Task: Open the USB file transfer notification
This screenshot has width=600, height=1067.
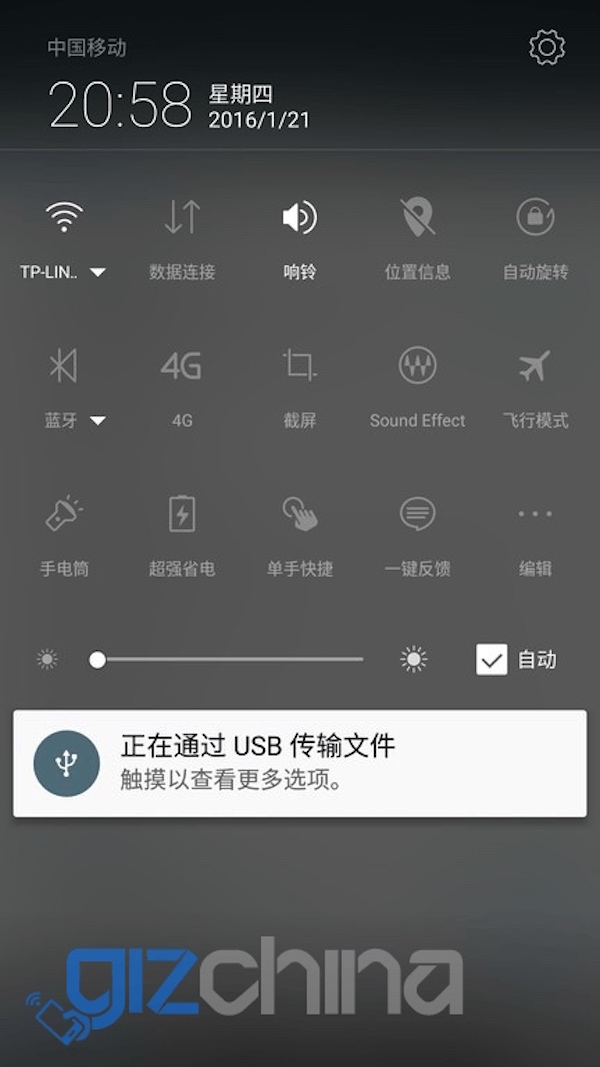Action: click(x=300, y=763)
